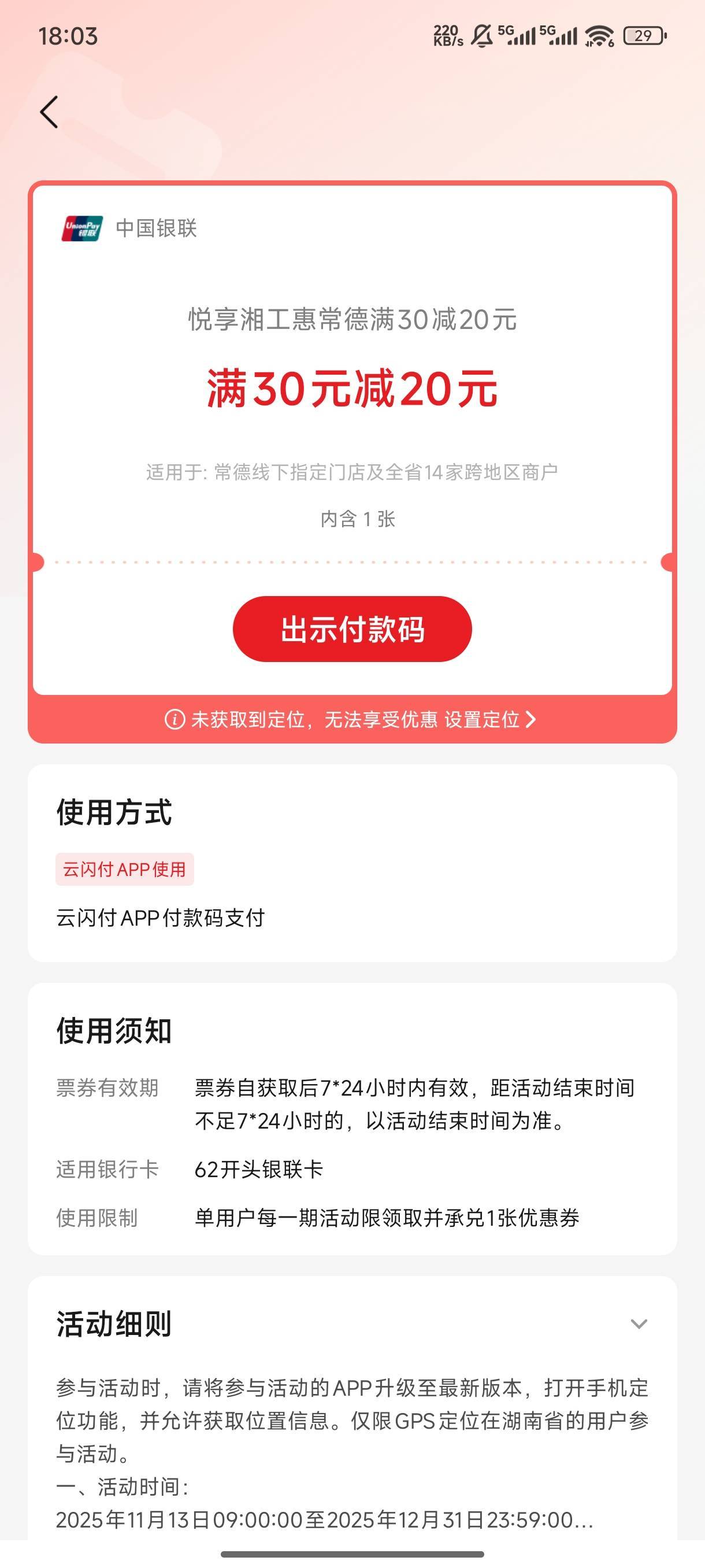Image resolution: width=705 pixels, height=1568 pixels.
Task: Open 设置定位 to set your location
Action: click(x=490, y=719)
